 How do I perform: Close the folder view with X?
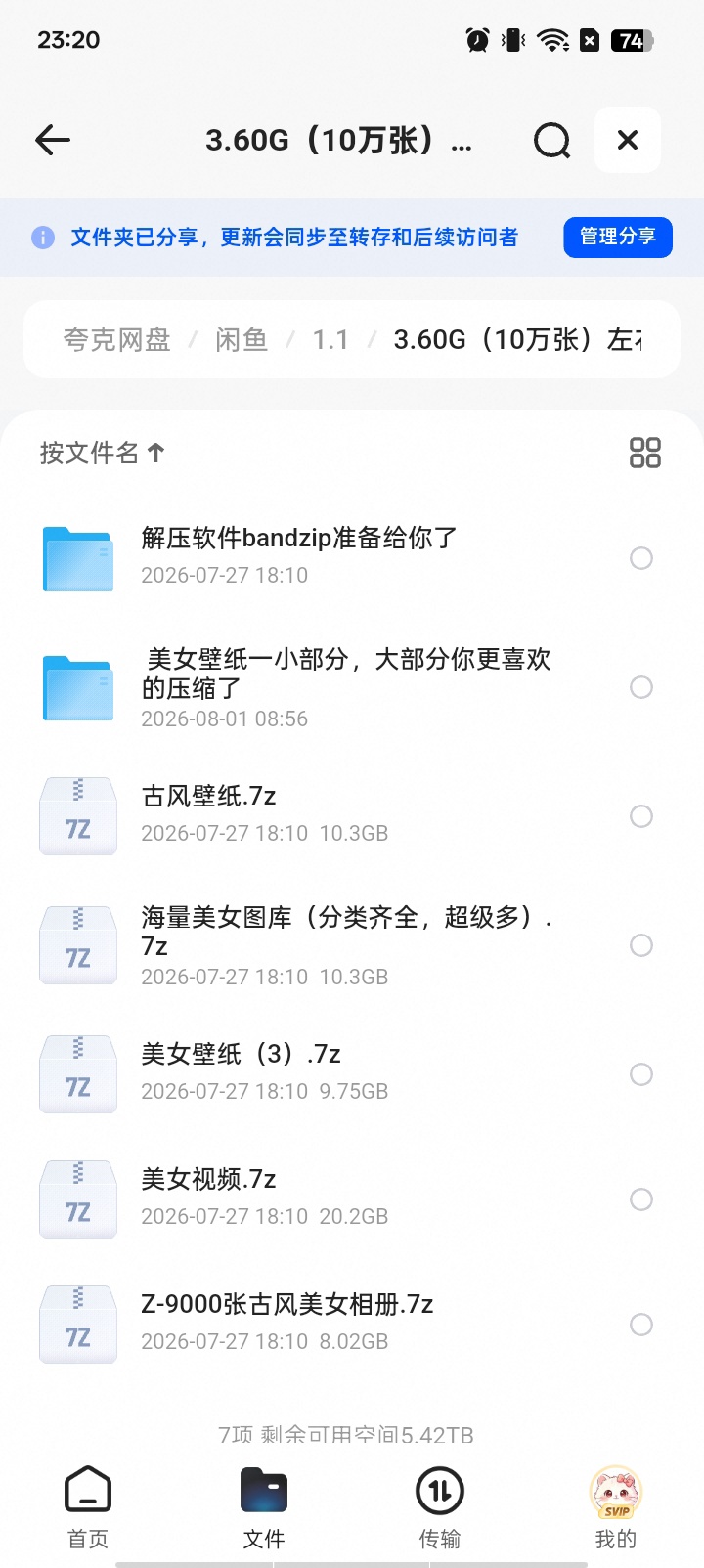628,140
